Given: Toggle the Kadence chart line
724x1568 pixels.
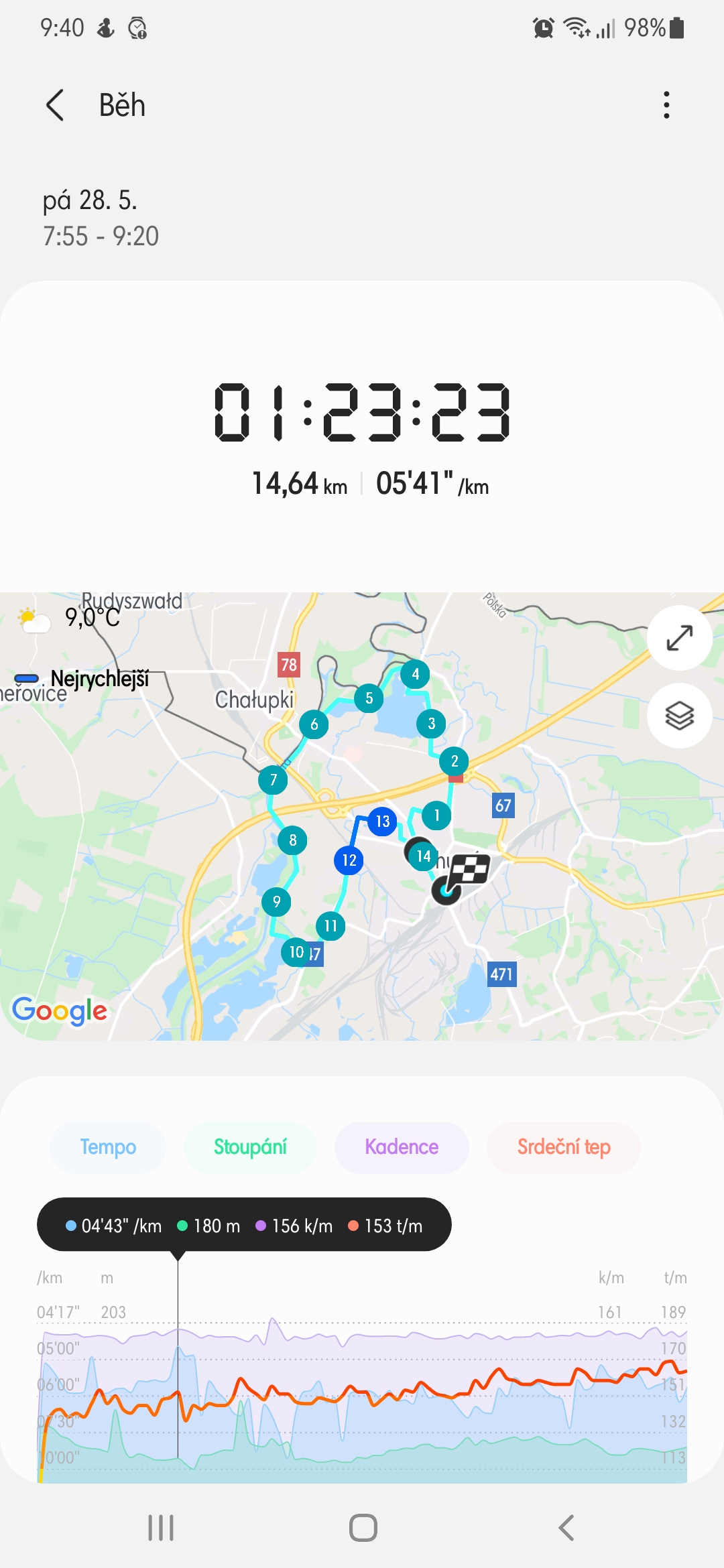Looking at the screenshot, I should click(402, 1147).
